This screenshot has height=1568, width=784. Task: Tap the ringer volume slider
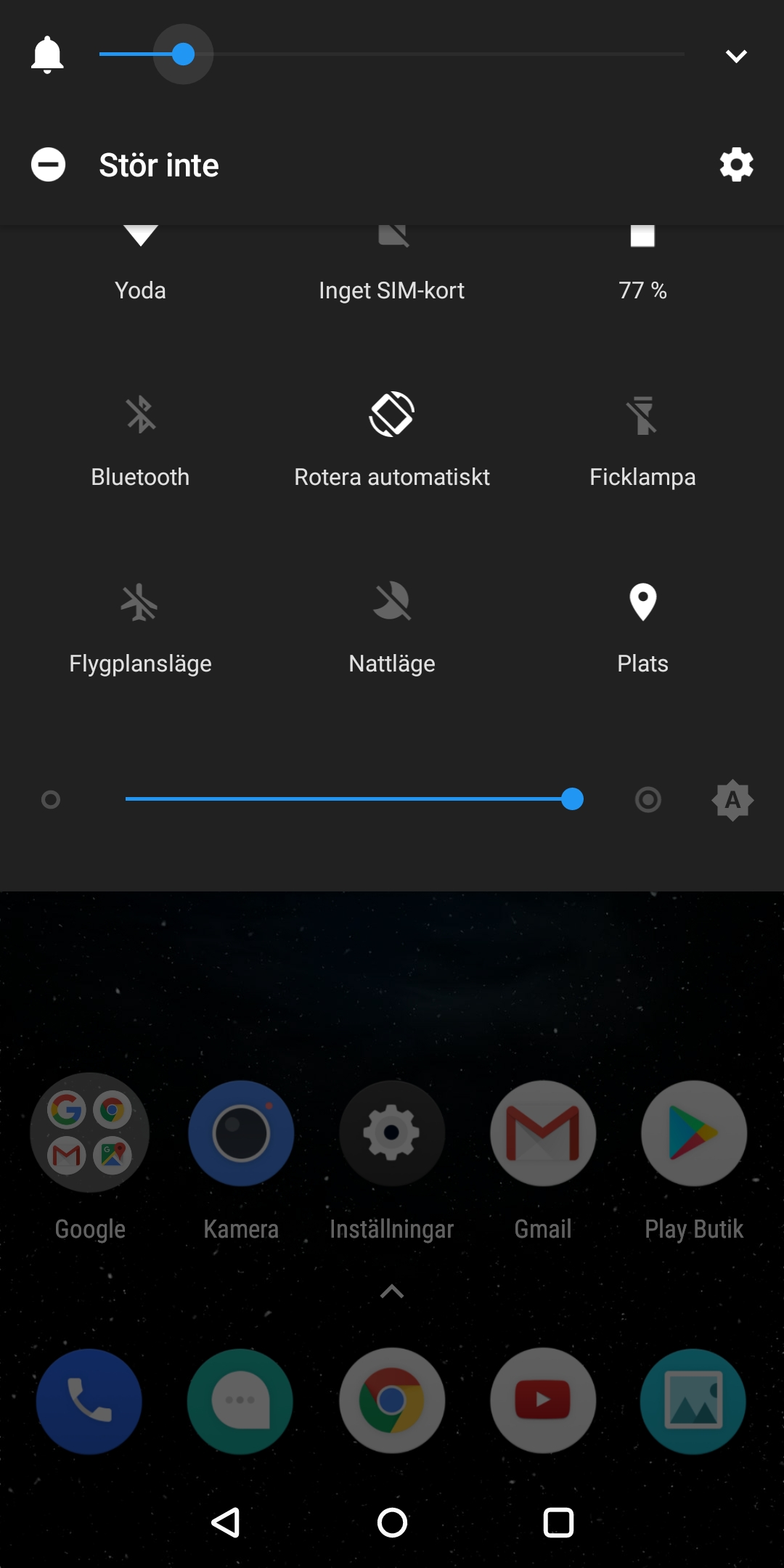click(392, 54)
